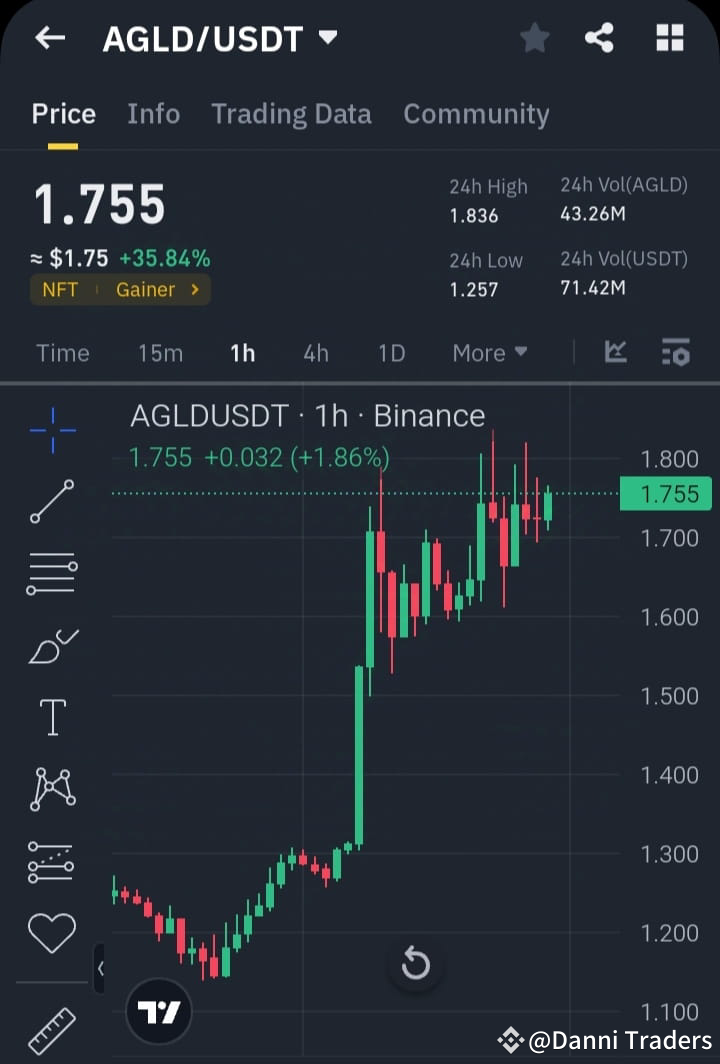The image size is (720, 1064).
Task: Switch to the Trading Data tab
Action: click(x=291, y=114)
